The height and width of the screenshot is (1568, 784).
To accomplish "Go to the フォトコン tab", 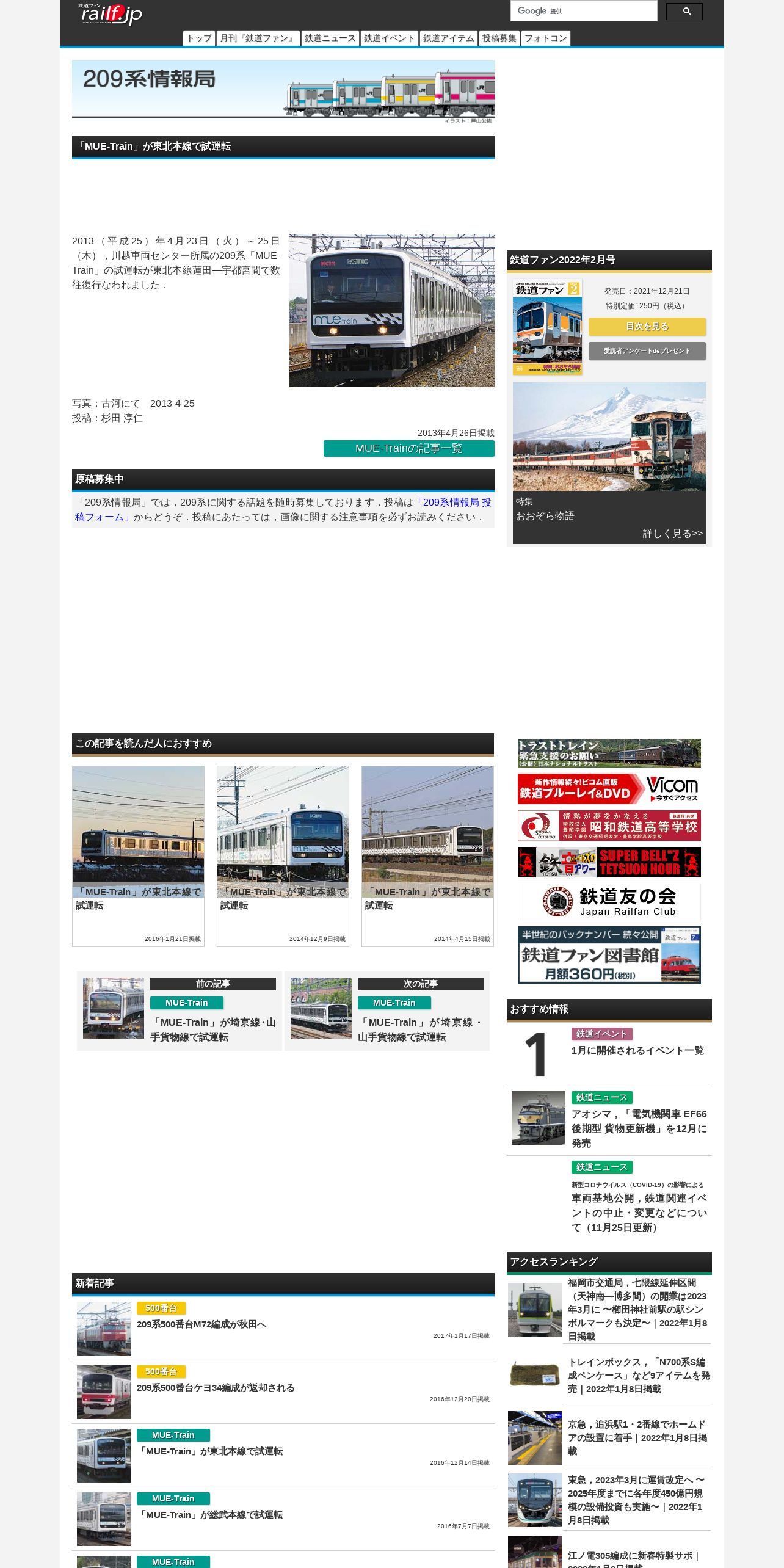I will [x=546, y=38].
